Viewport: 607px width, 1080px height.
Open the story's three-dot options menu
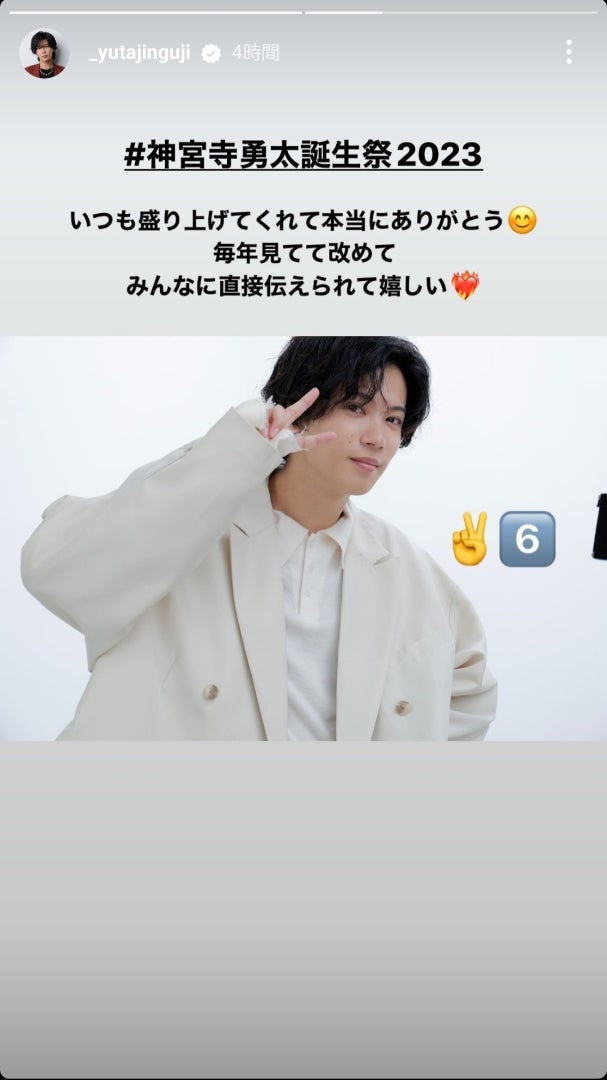[x=568, y=52]
